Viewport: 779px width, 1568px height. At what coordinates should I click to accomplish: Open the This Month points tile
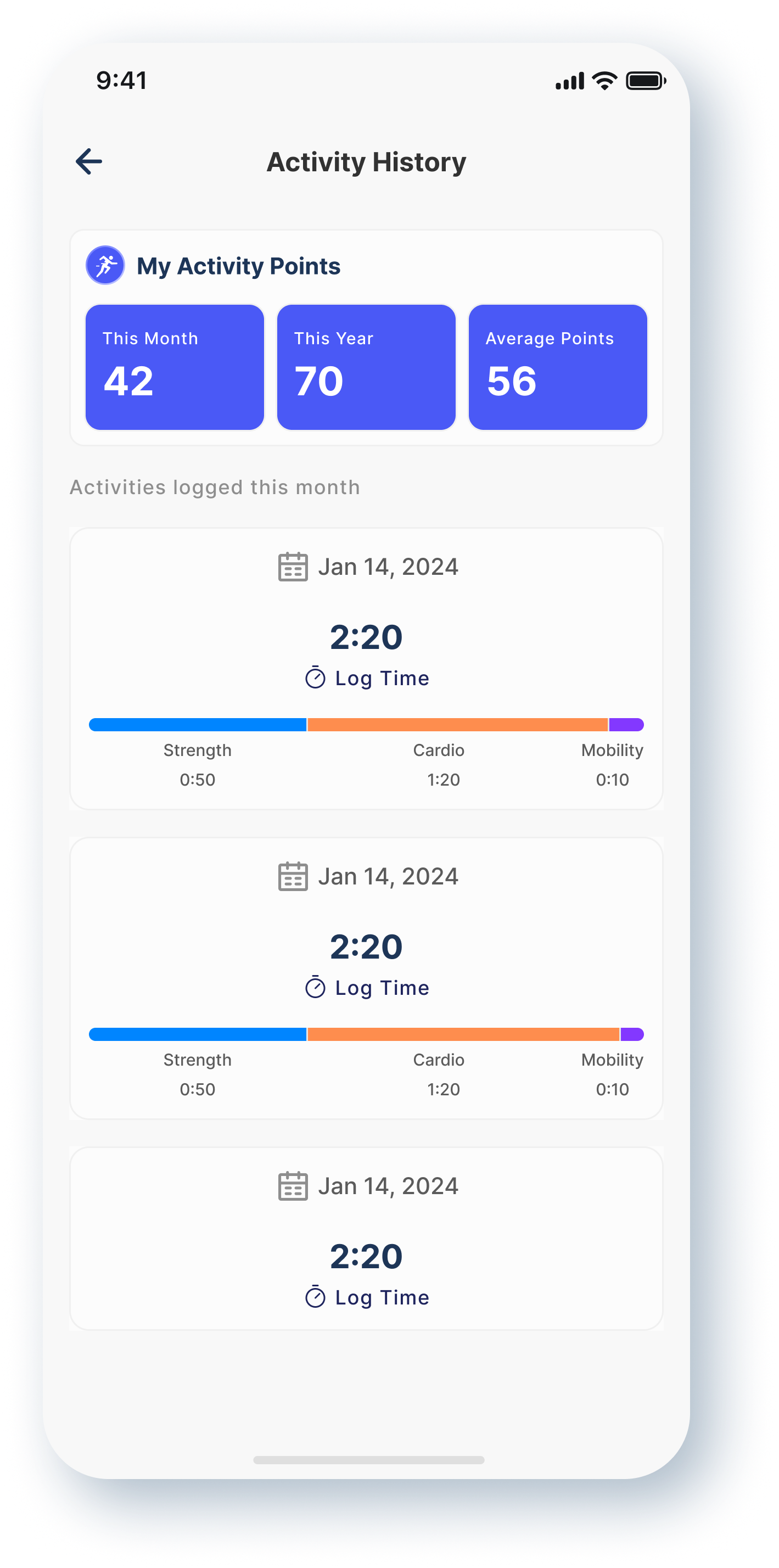(x=175, y=367)
